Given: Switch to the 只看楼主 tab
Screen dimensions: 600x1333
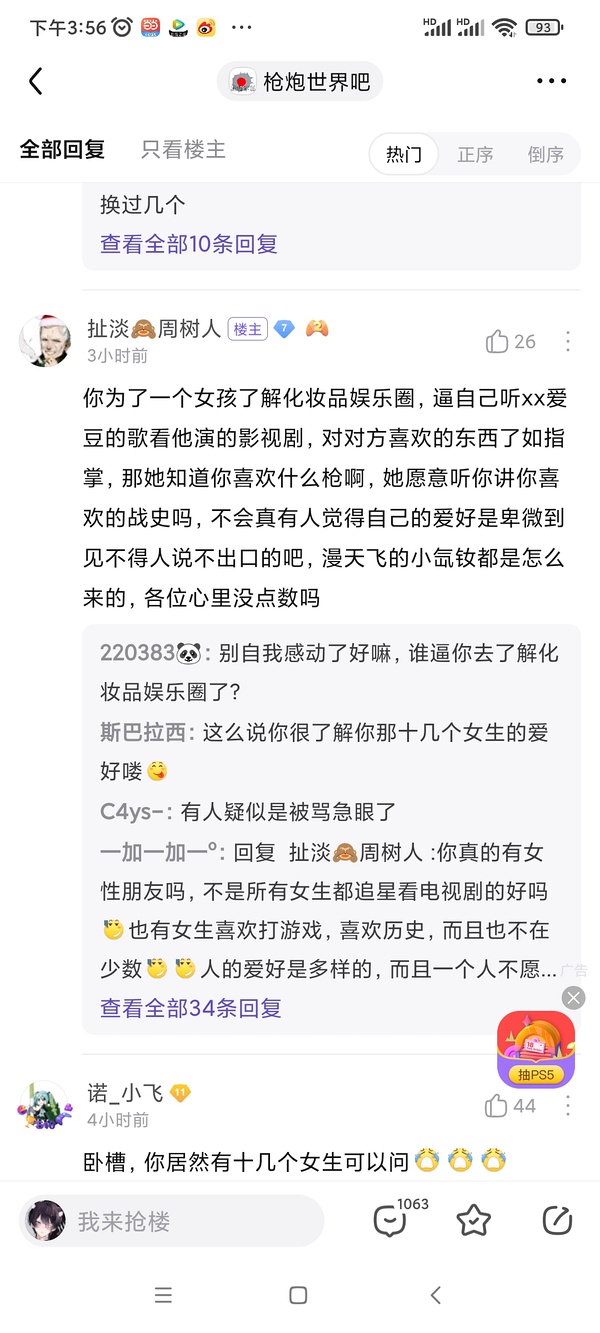Looking at the screenshot, I should (x=183, y=151).
